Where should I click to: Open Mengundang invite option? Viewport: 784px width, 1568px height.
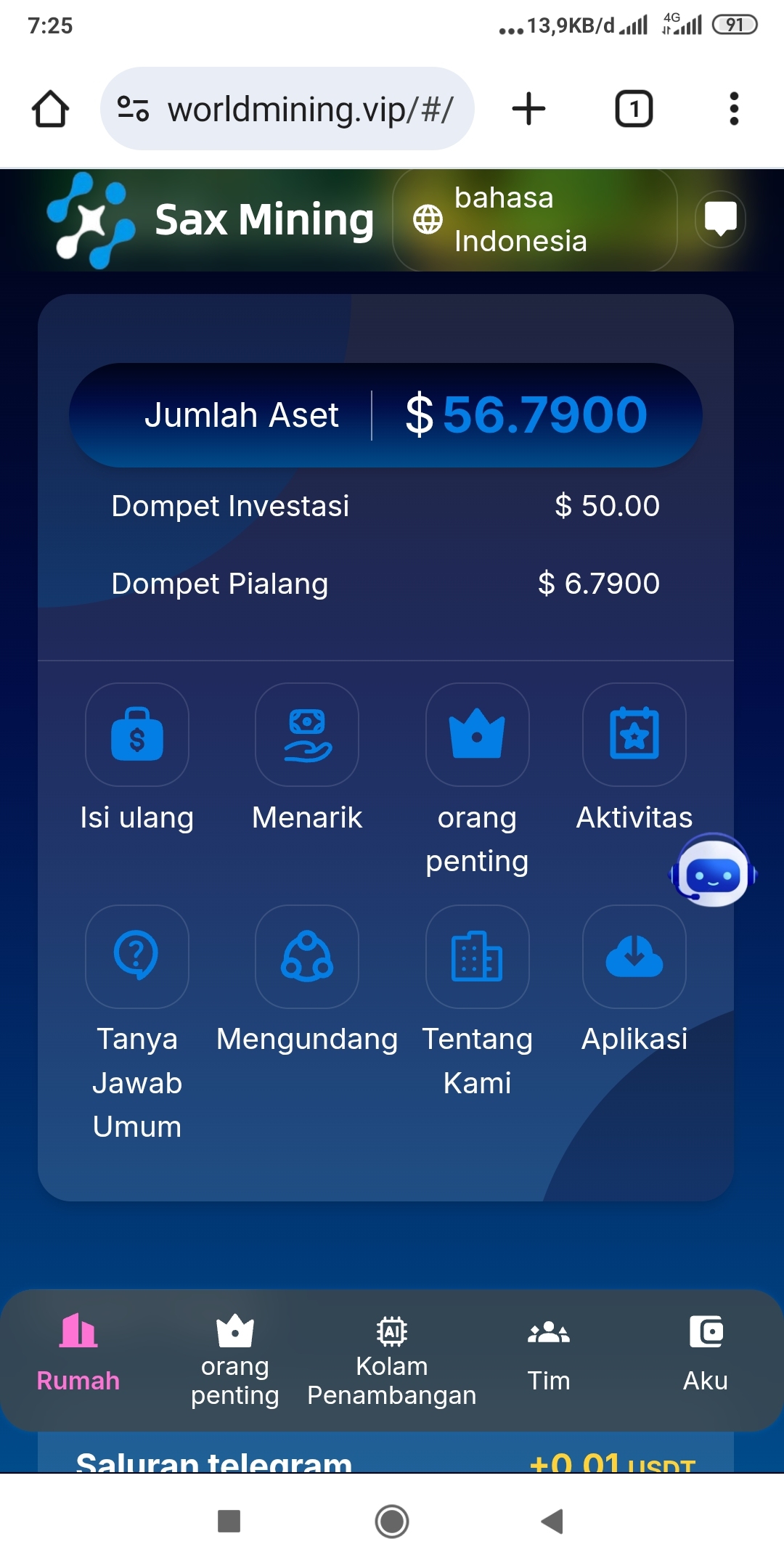coord(307,957)
